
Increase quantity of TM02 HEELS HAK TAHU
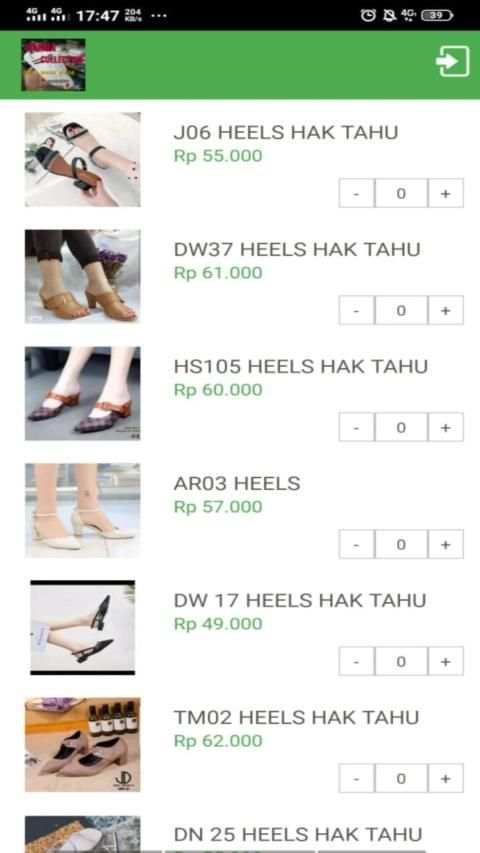446,778
